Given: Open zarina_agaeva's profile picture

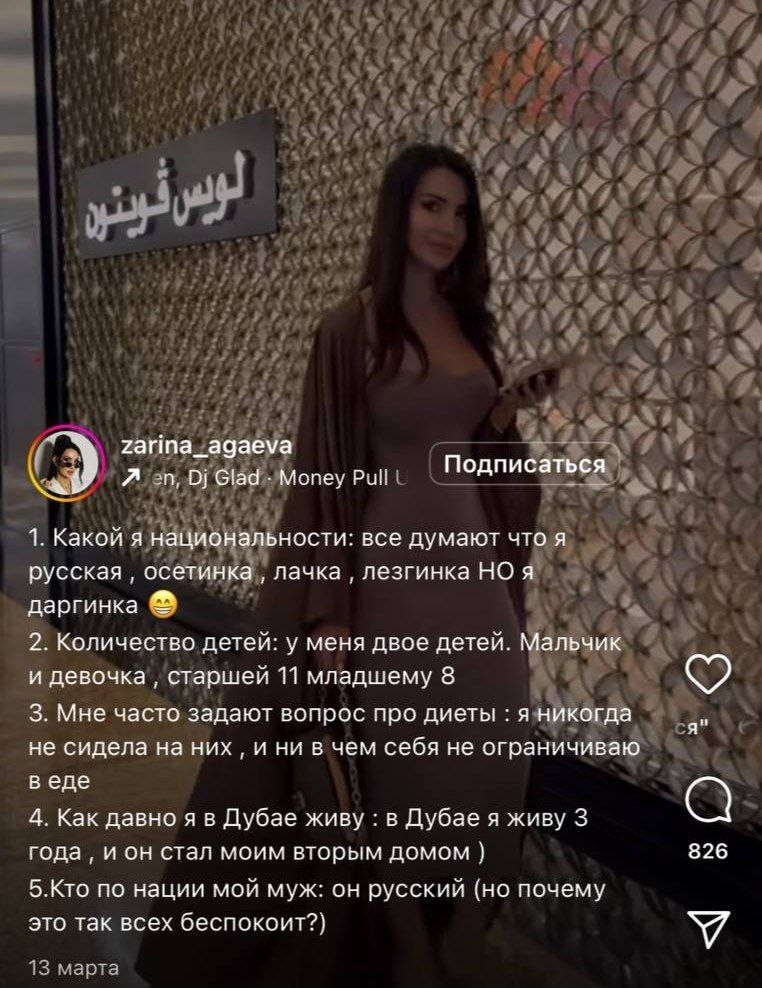Looking at the screenshot, I should click(x=66, y=463).
